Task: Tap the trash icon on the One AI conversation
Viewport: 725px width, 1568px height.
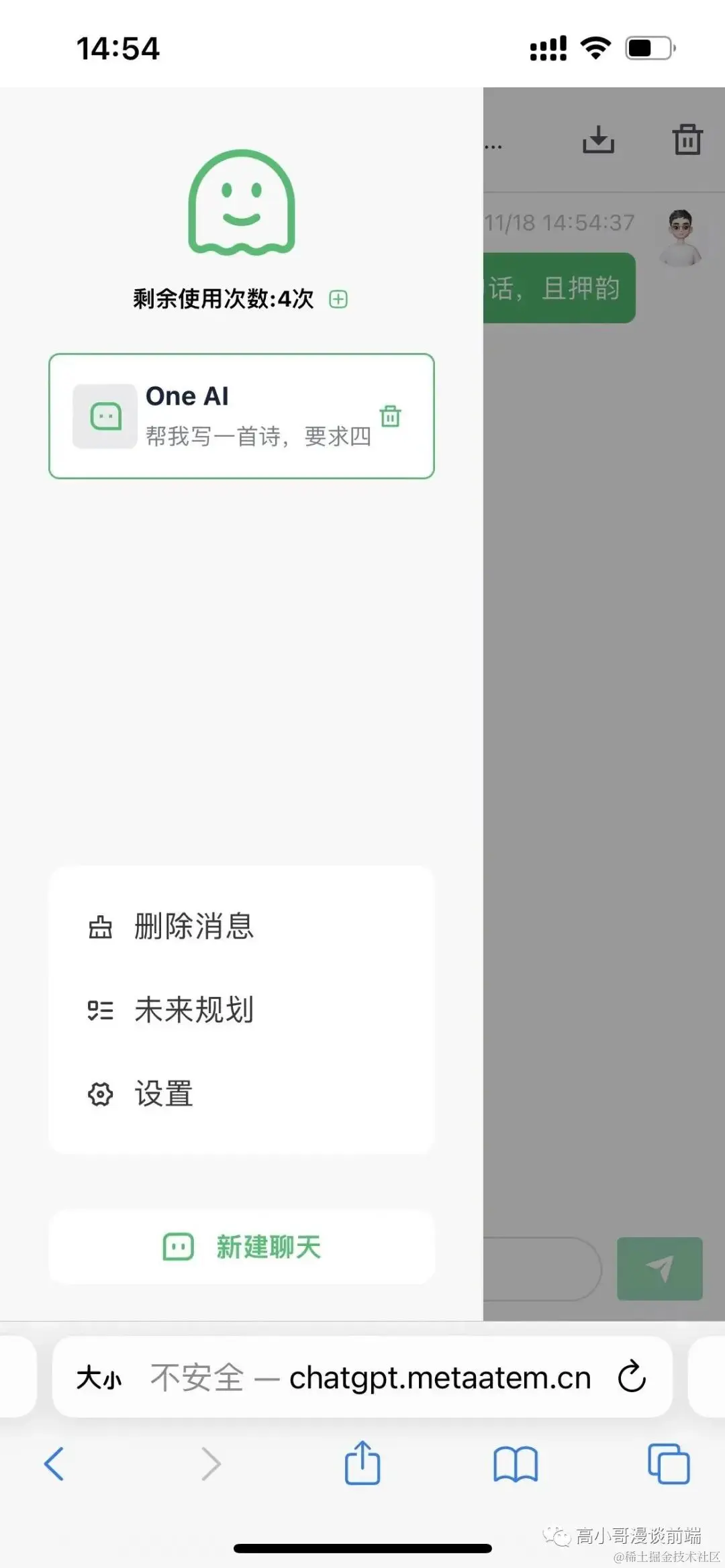Action: click(390, 416)
